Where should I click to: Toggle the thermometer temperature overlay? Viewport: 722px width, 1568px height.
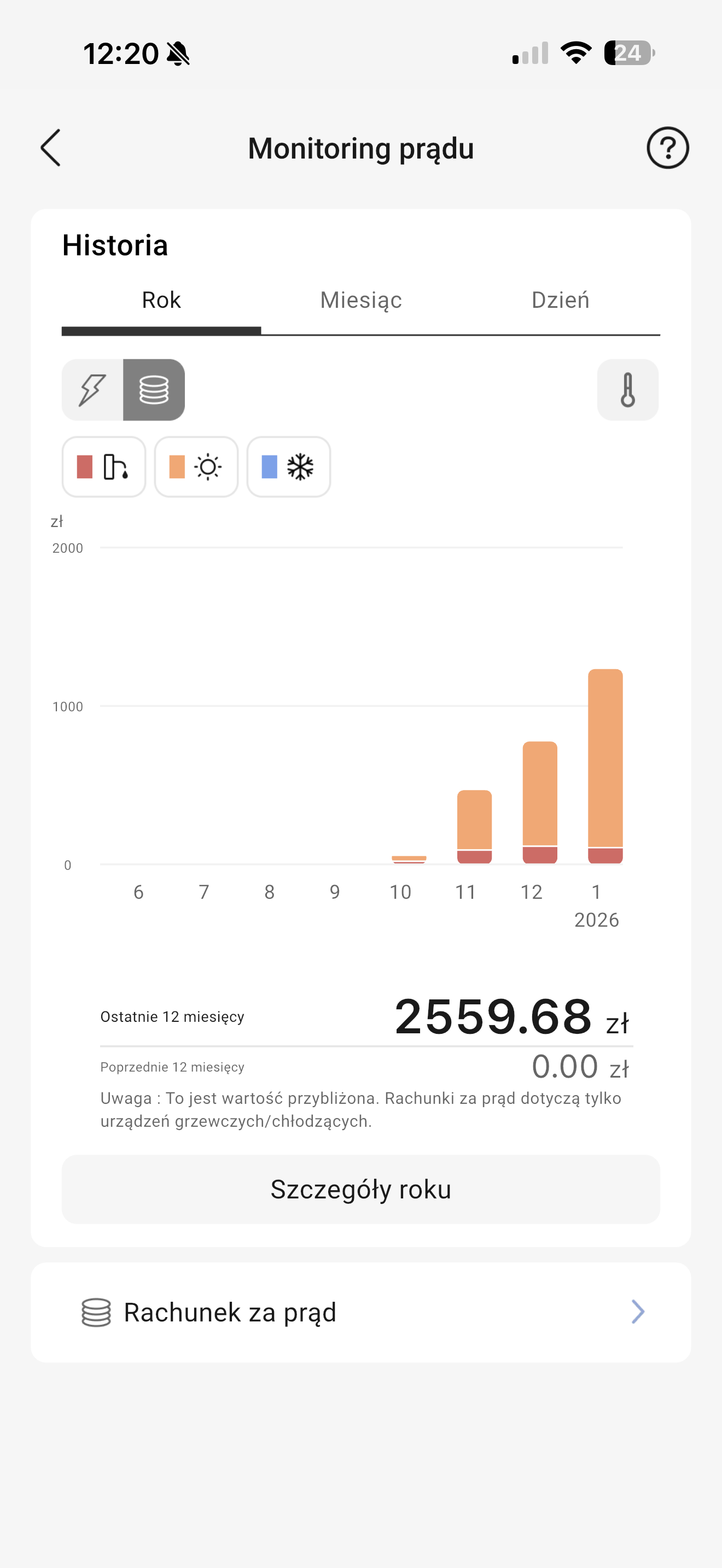tap(627, 390)
